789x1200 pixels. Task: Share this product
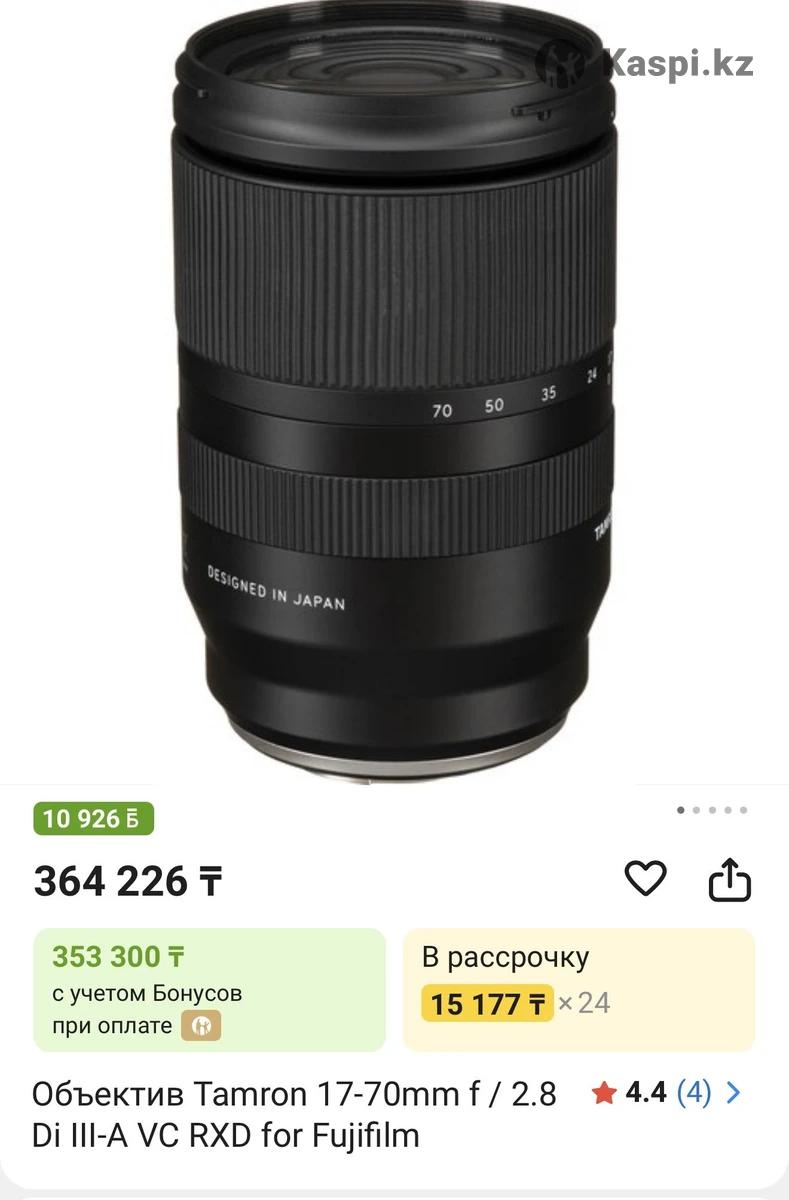[729, 880]
